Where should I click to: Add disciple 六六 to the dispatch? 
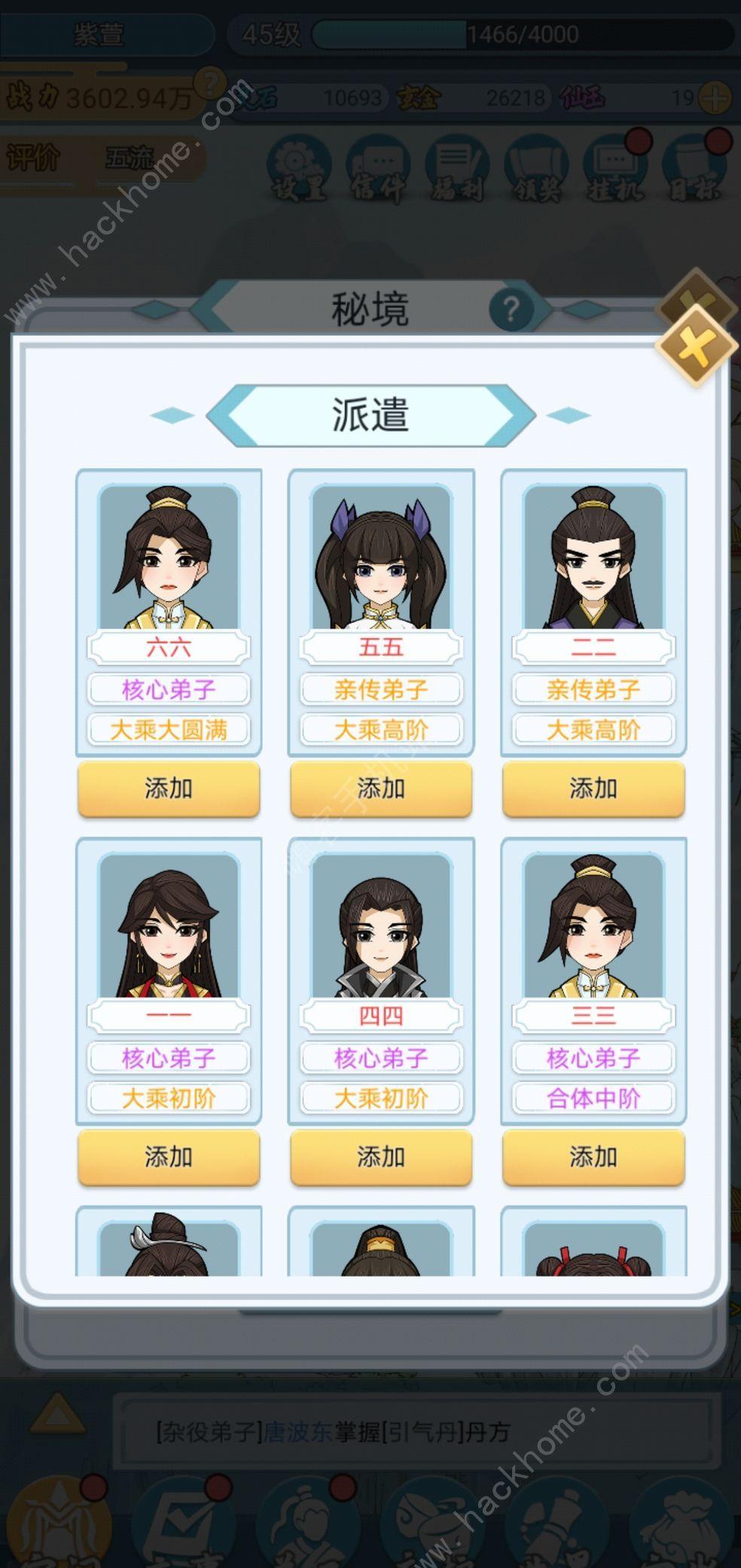point(168,789)
